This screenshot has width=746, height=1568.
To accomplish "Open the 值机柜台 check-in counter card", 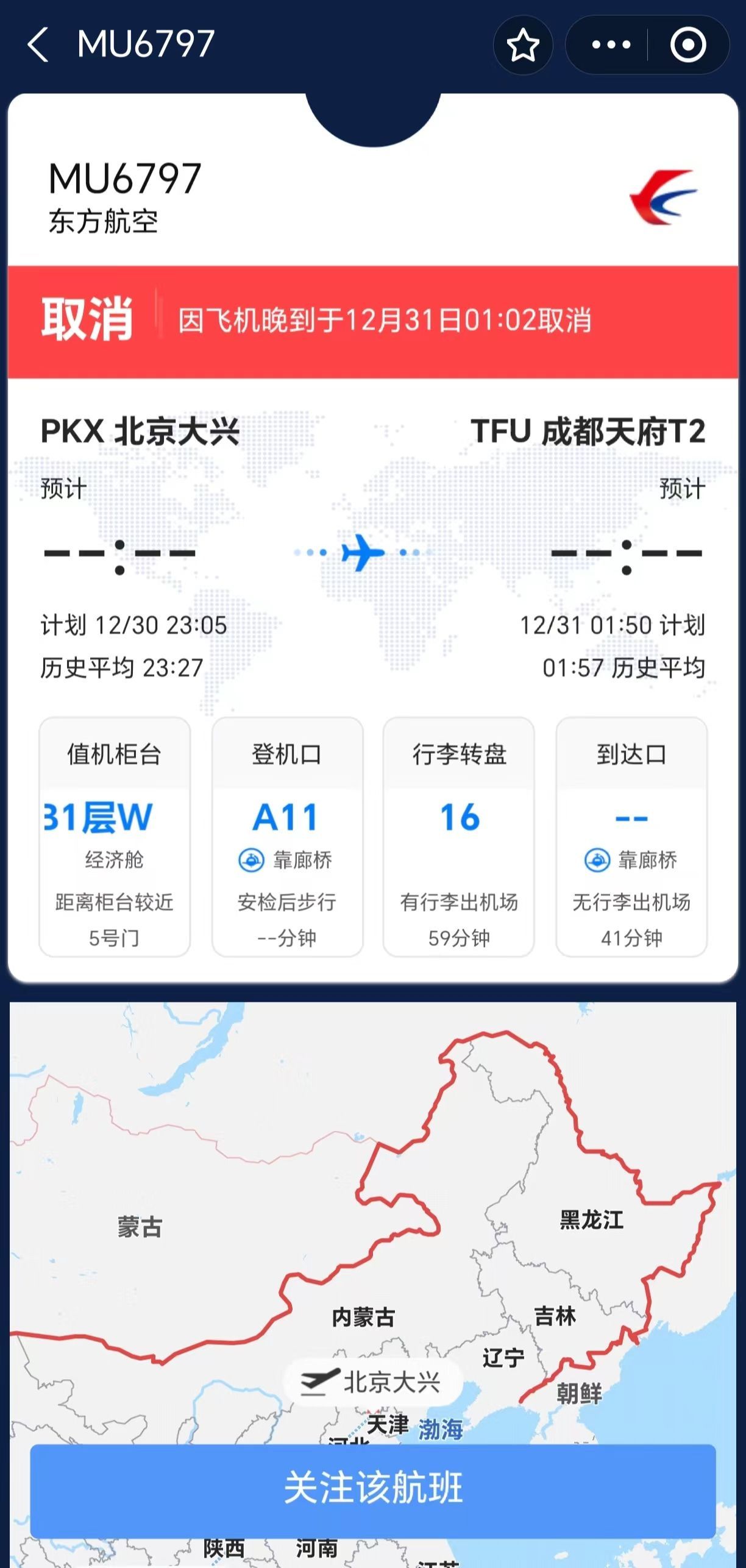I will [x=115, y=836].
